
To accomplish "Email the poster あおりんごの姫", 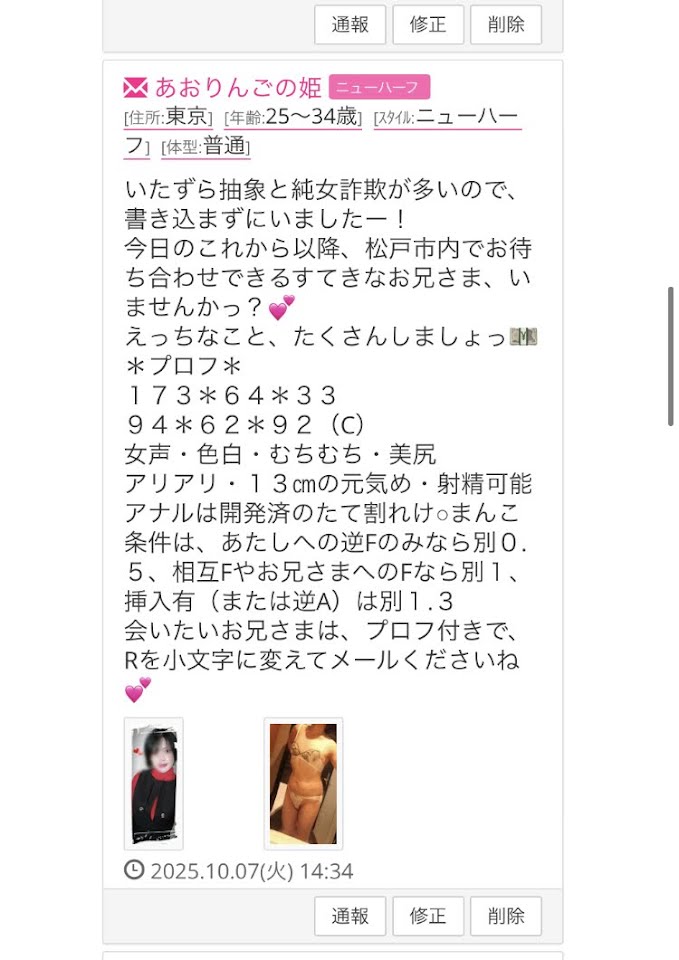I will (136, 88).
